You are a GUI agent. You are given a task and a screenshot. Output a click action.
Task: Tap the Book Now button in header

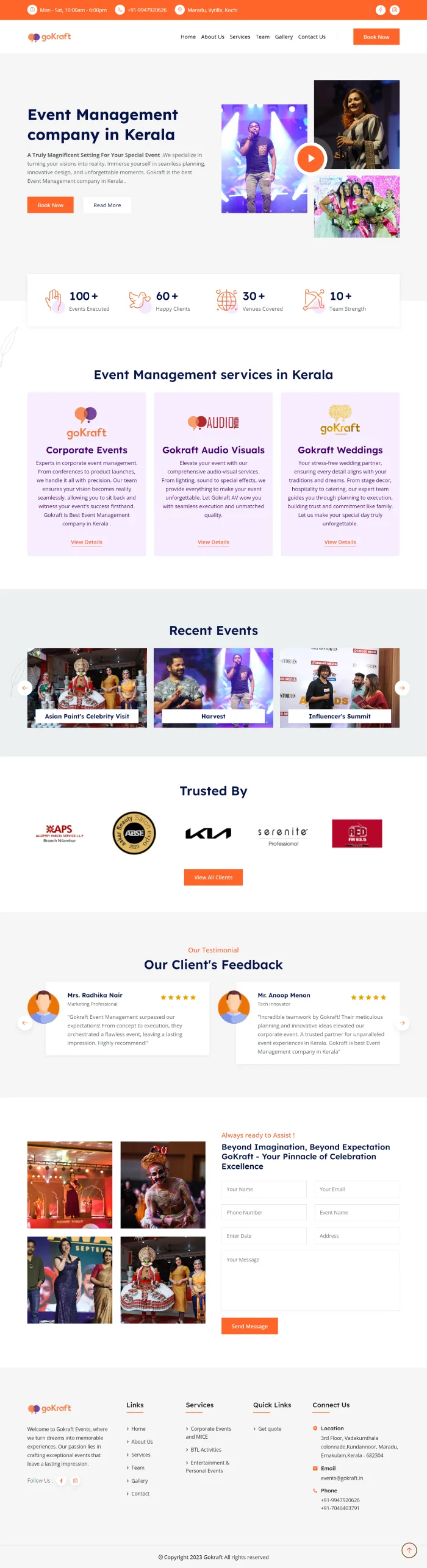pyautogui.click(x=376, y=37)
